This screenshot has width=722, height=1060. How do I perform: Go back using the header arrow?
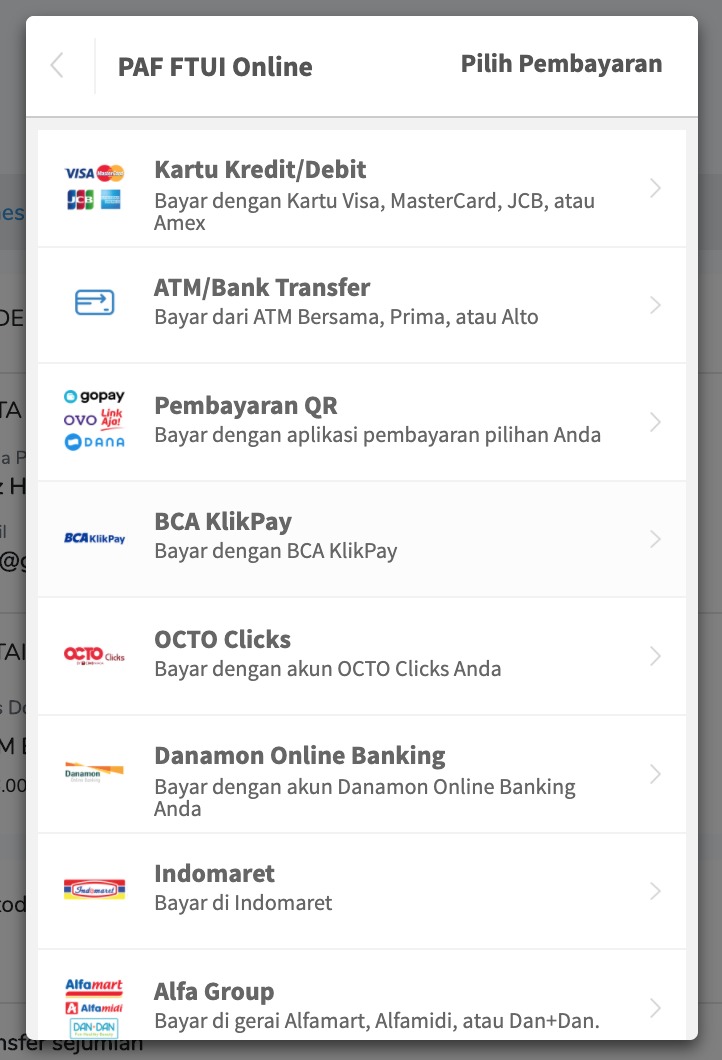(x=57, y=66)
